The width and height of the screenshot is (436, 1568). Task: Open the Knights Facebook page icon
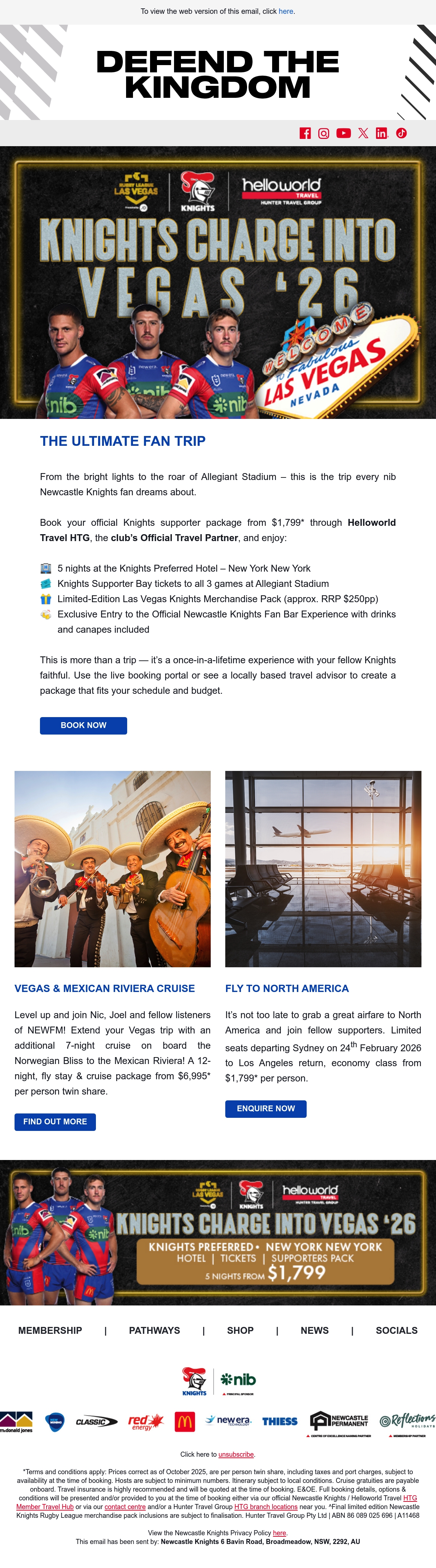click(x=305, y=133)
